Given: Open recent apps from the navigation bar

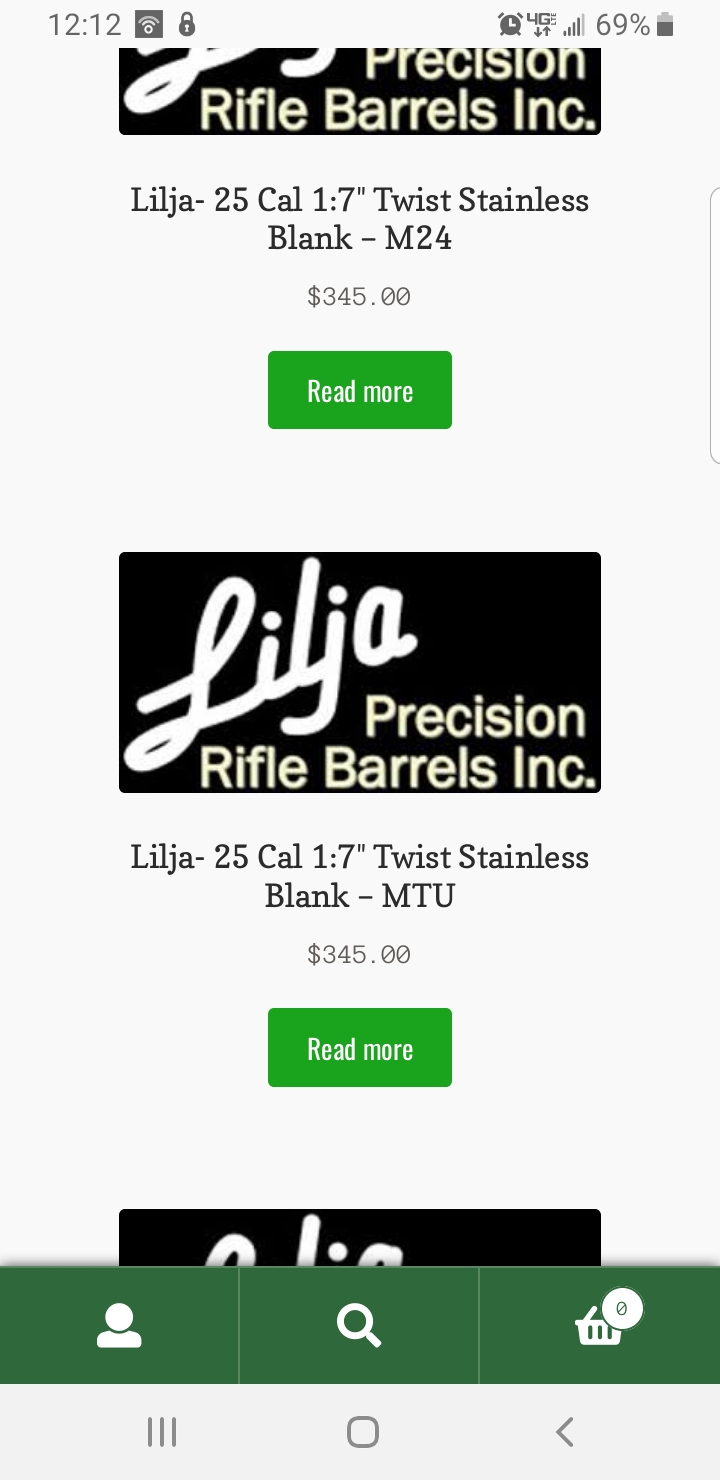Looking at the screenshot, I should 161,1432.
